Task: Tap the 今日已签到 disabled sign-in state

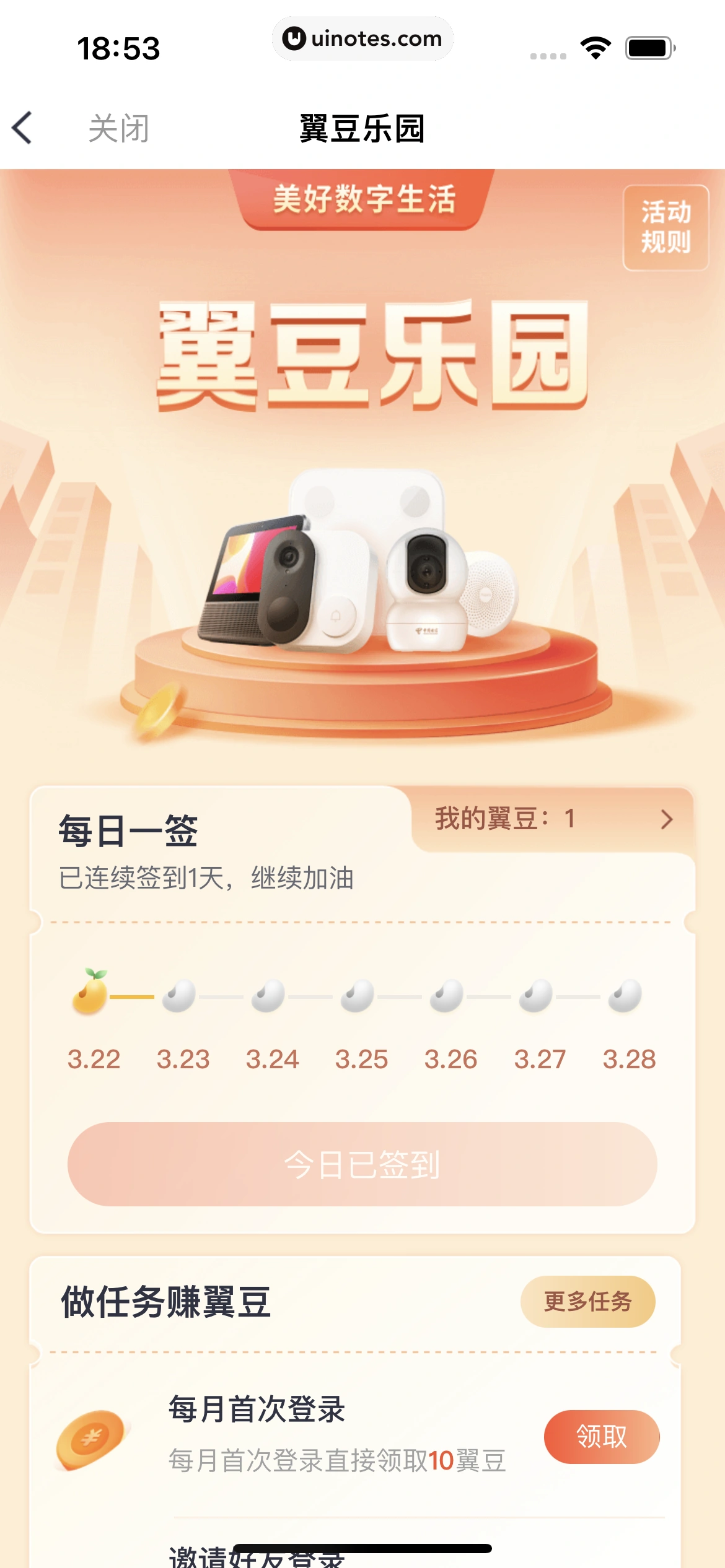Action: [362, 1165]
